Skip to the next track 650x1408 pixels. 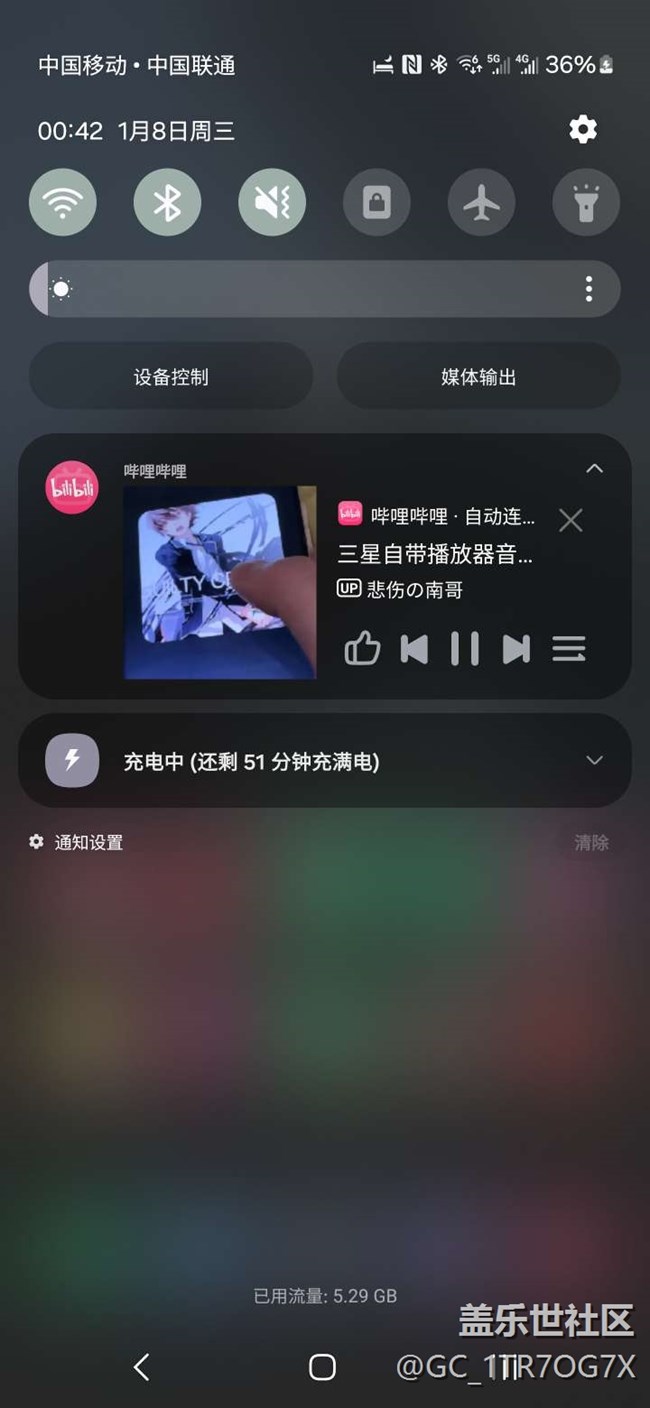coord(516,649)
